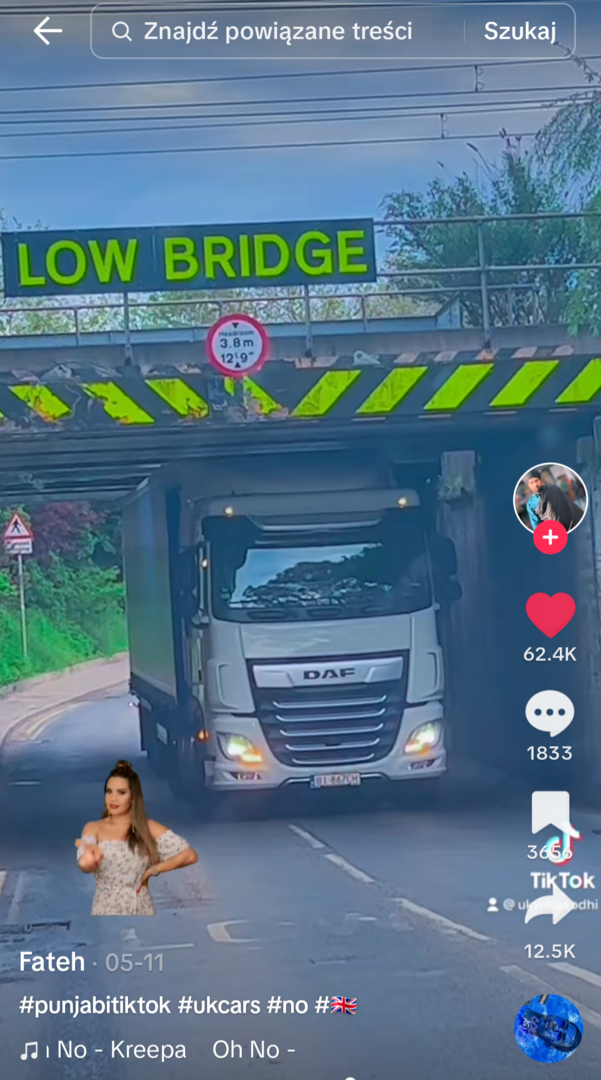
Task: Follow the creator with the plus badge
Action: point(550,537)
